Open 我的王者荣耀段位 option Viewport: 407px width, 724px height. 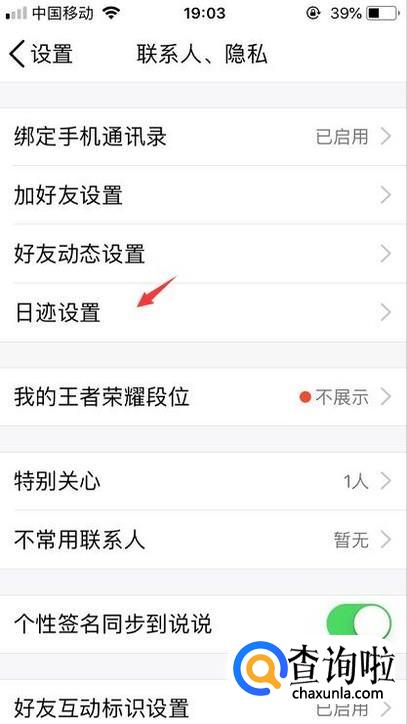203,397
